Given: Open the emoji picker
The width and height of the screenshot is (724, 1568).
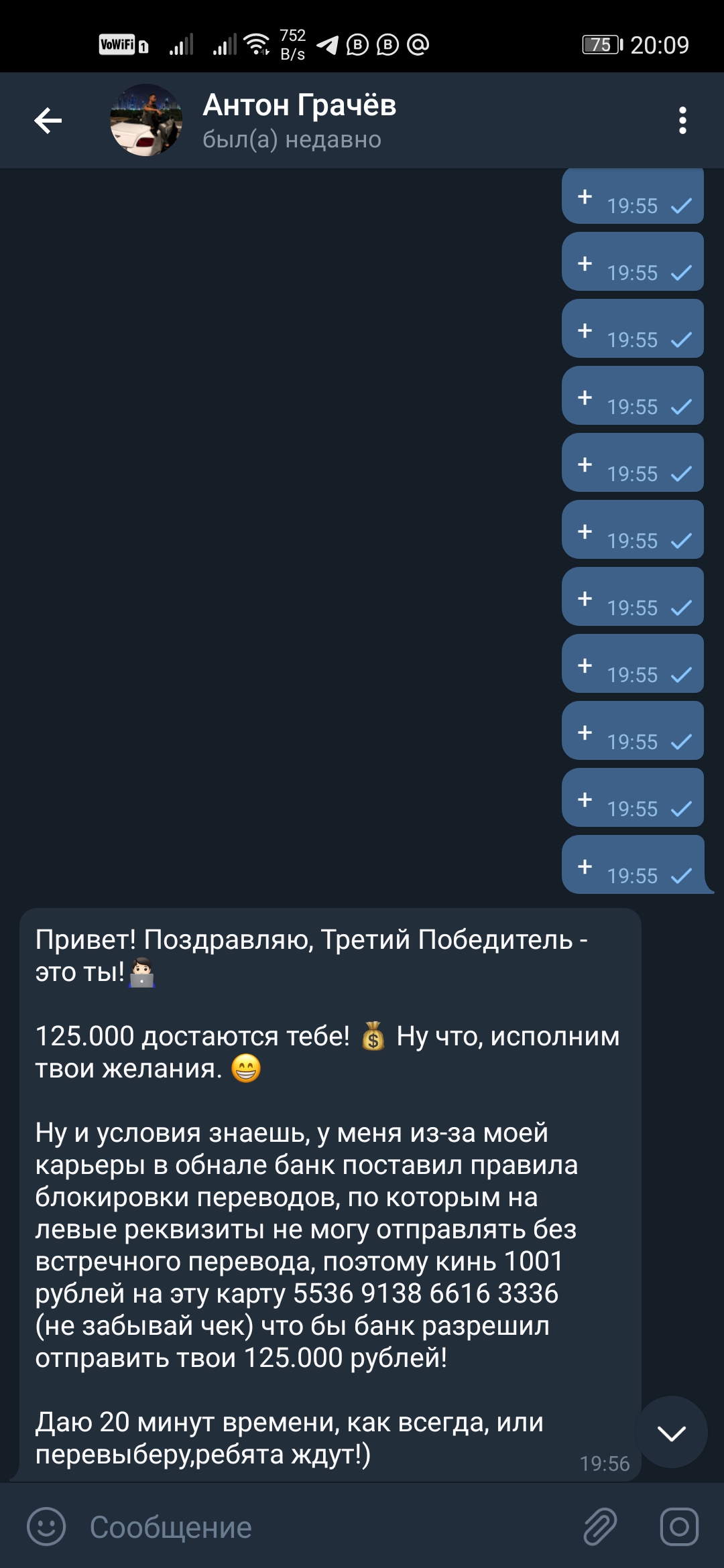Looking at the screenshot, I should [46, 1527].
